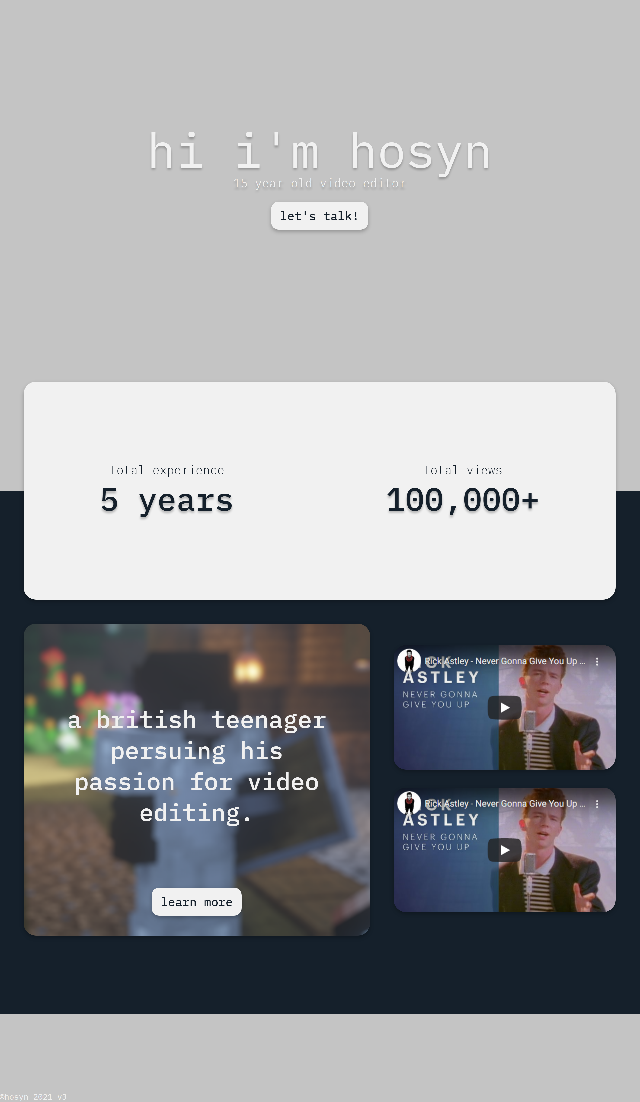
Task: Open the first video's overflow menu
Action: [597, 662]
